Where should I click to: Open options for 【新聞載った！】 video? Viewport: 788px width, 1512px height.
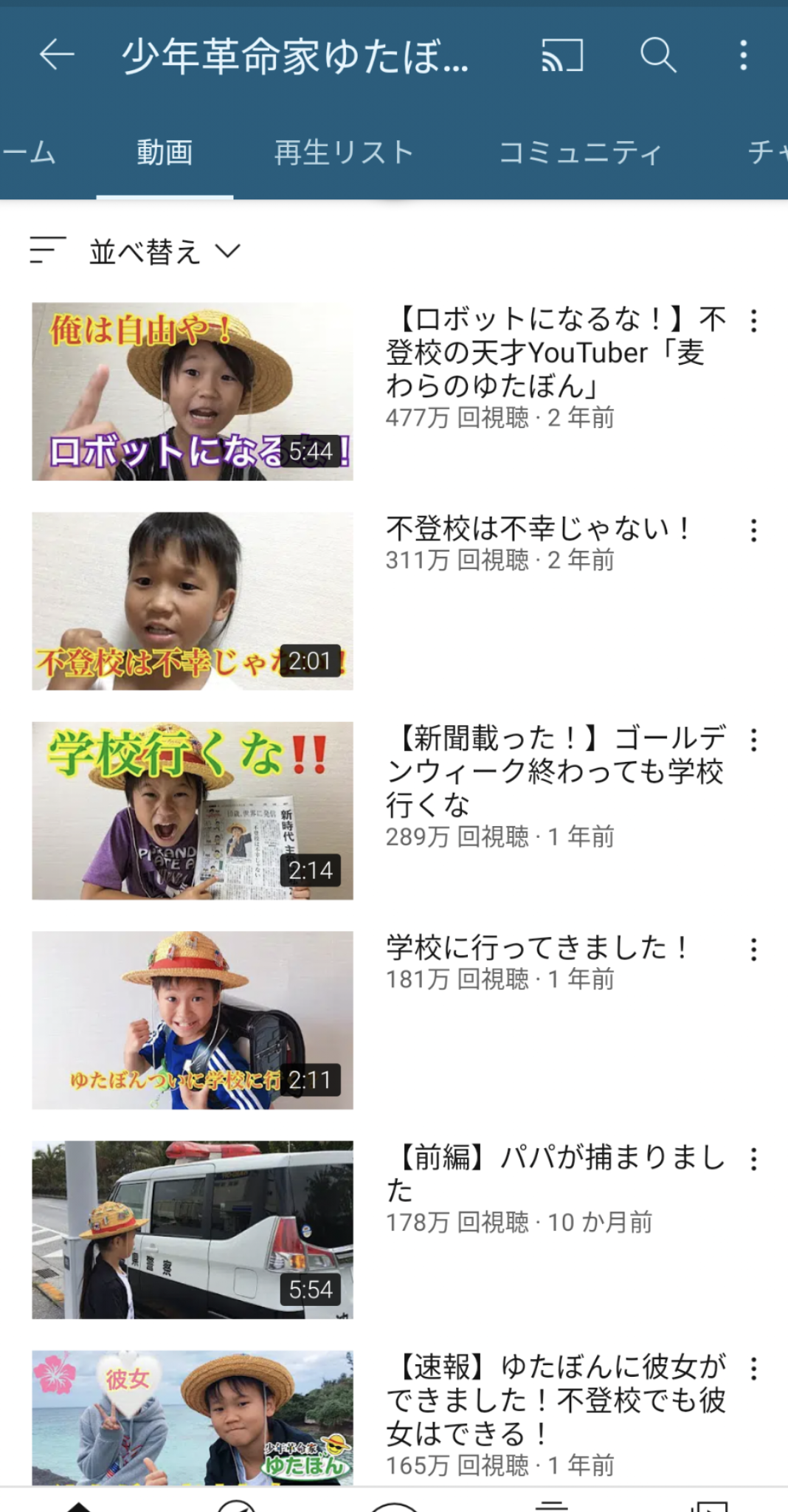tap(753, 740)
